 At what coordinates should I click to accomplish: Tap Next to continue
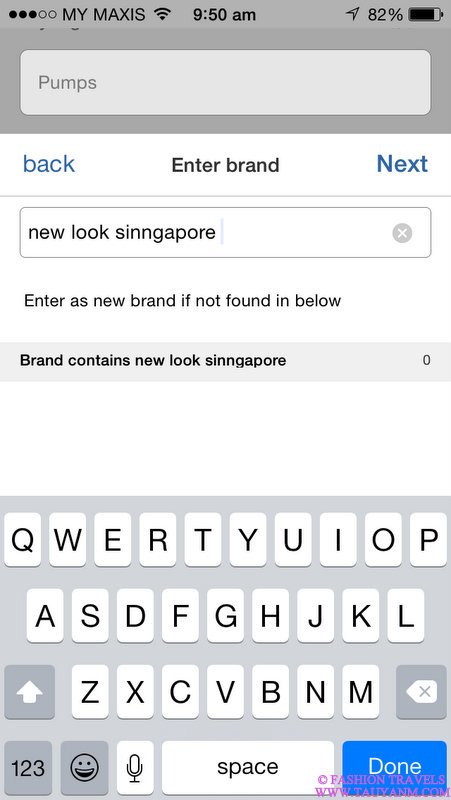tap(402, 164)
